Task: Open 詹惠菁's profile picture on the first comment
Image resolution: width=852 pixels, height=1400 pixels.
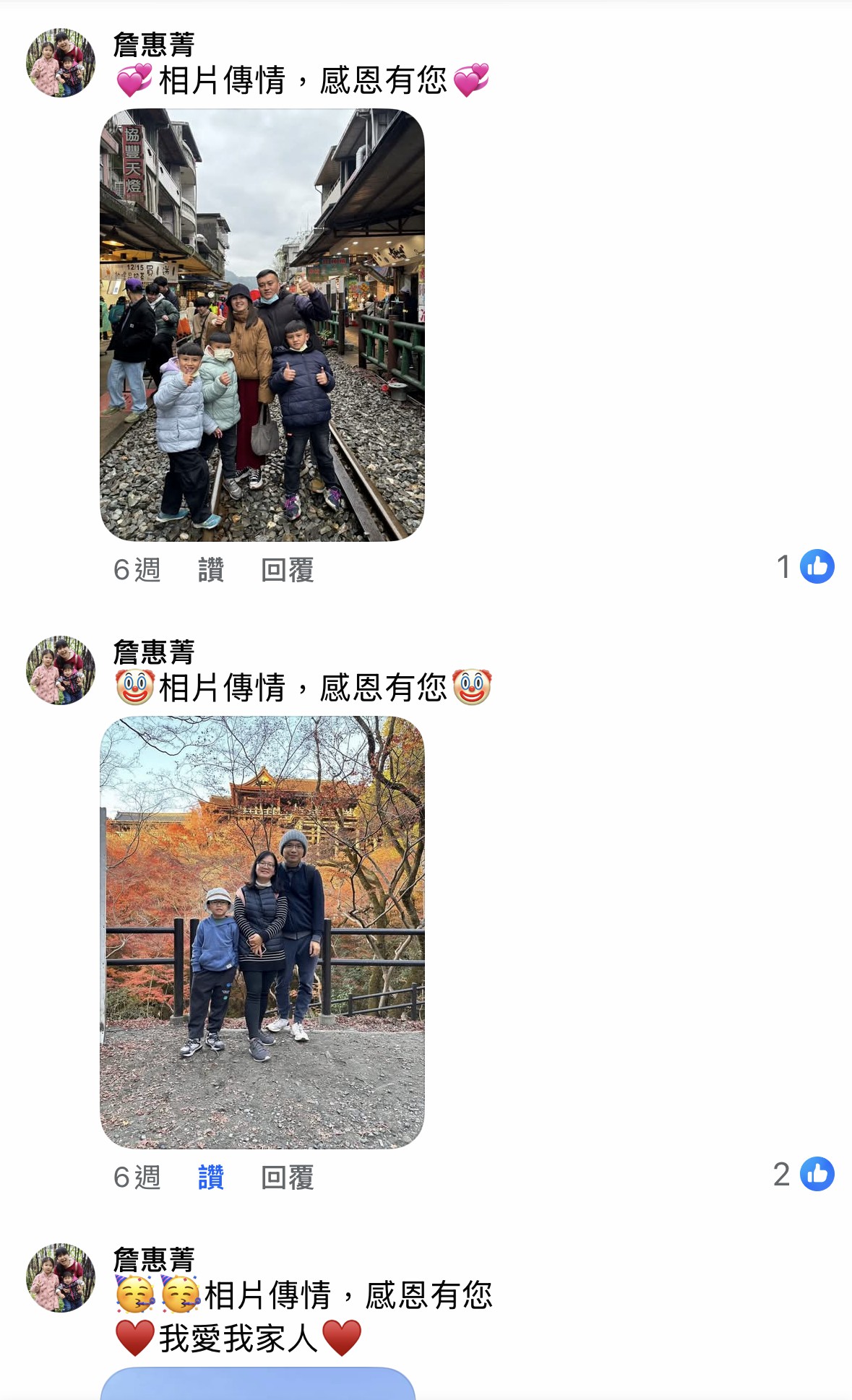Action: point(61,63)
